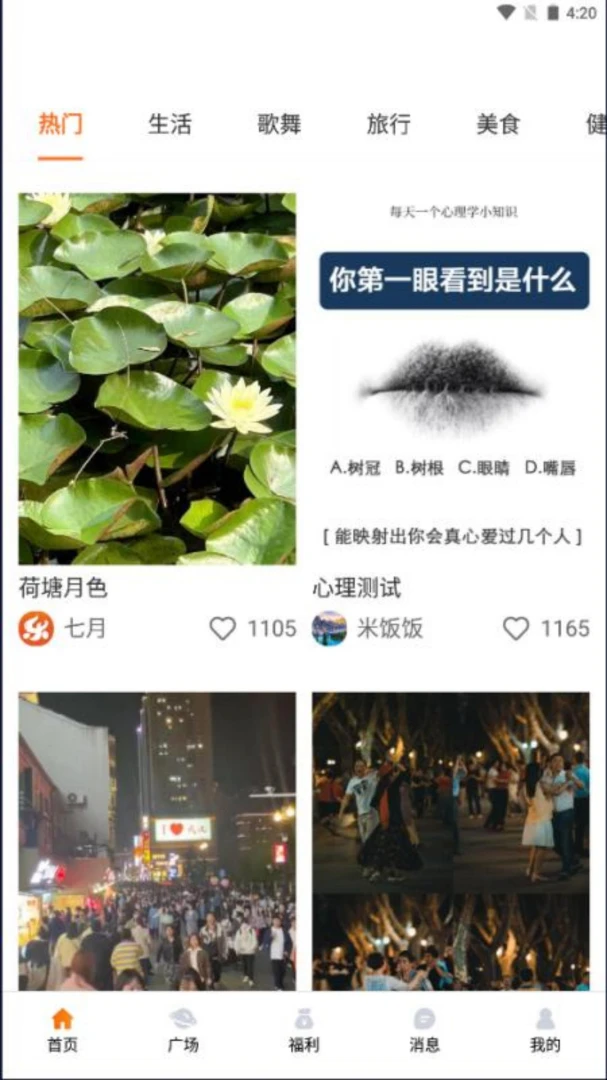Switch to the 美食 tab
607x1080 pixels.
click(x=497, y=125)
